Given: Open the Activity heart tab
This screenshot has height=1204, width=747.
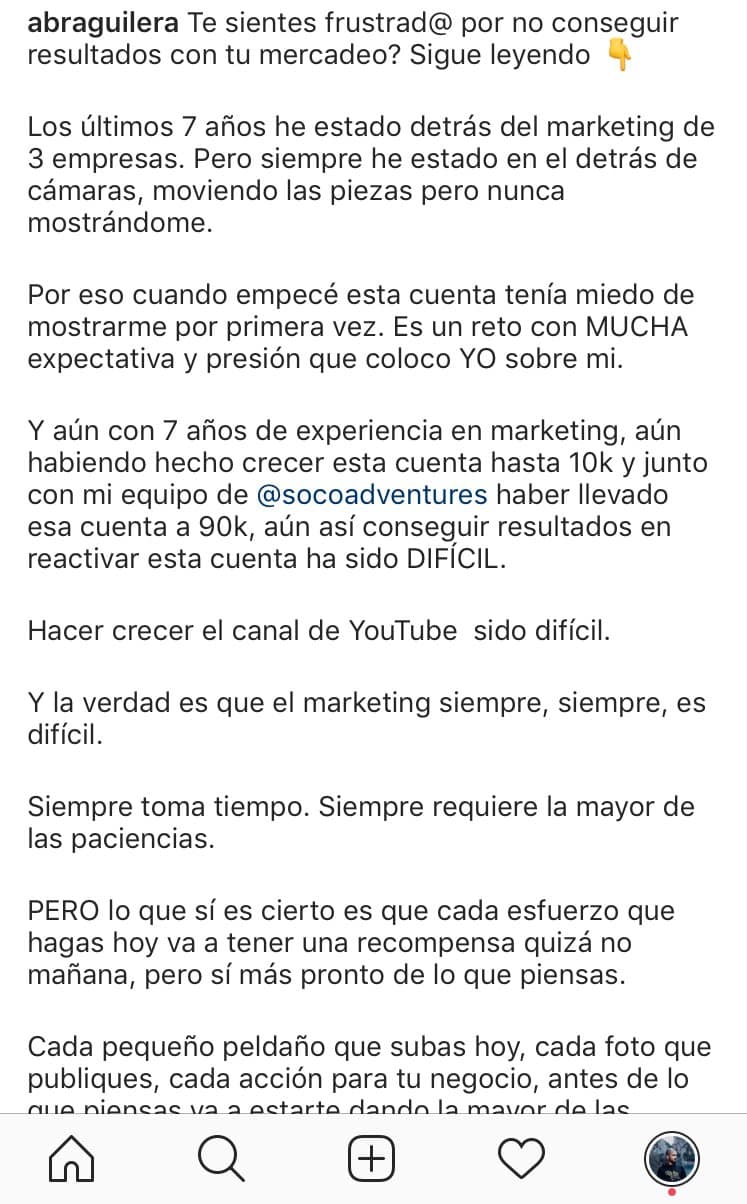Looking at the screenshot, I should coord(520,1160).
